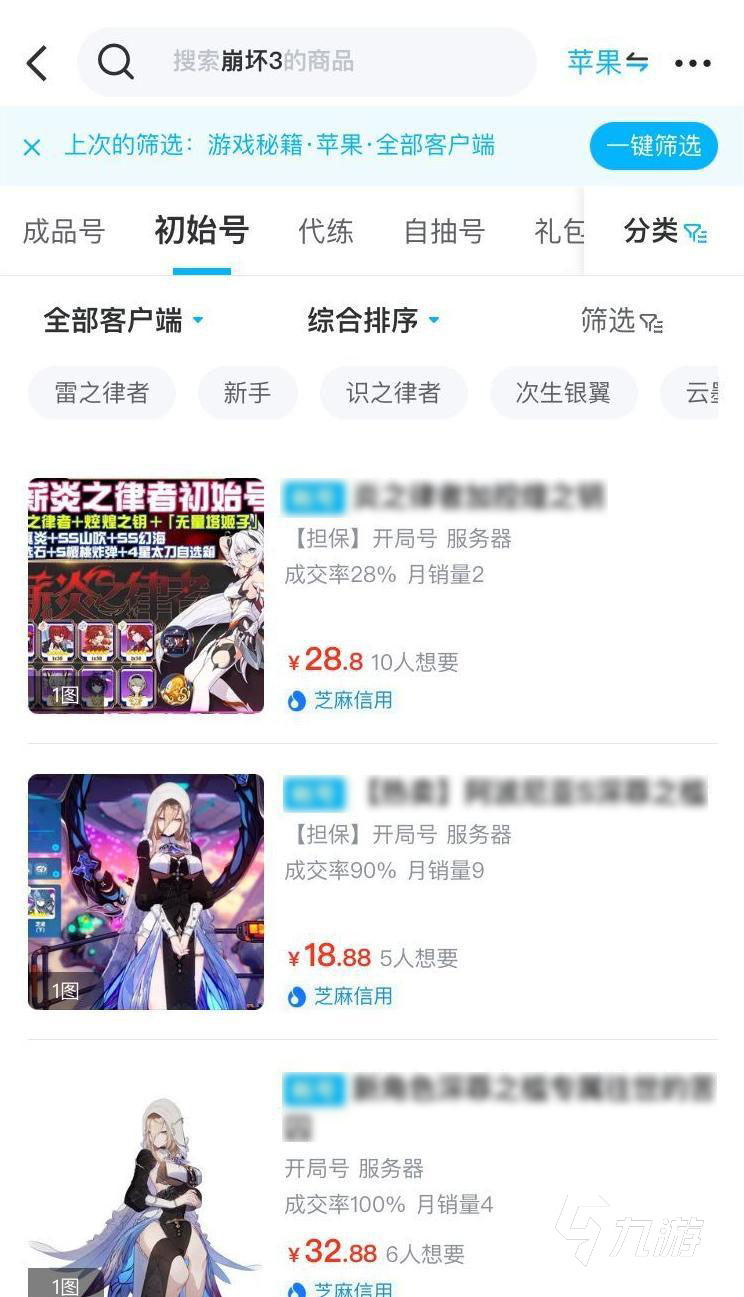The height and width of the screenshot is (1297, 744).
Task: Open the 自抽号 tab
Action: tap(444, 231)
